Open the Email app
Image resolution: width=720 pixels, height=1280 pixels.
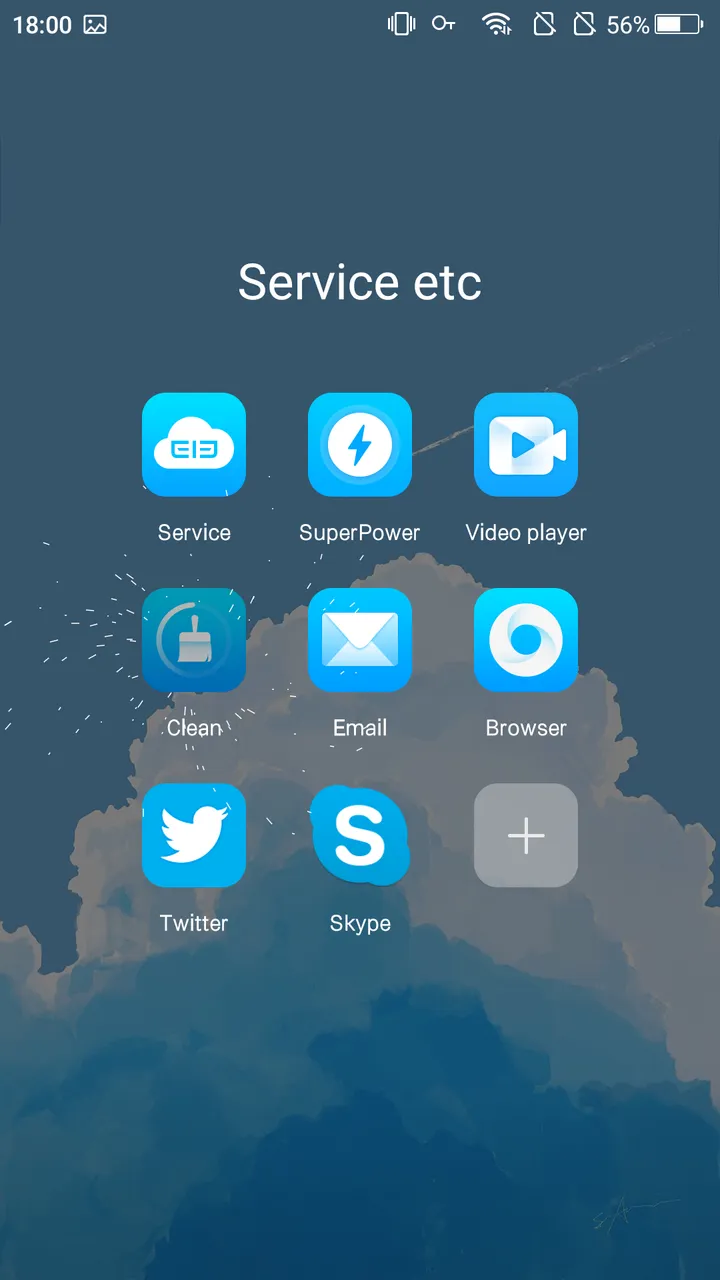pyautogui.click(x=360, y=640)
